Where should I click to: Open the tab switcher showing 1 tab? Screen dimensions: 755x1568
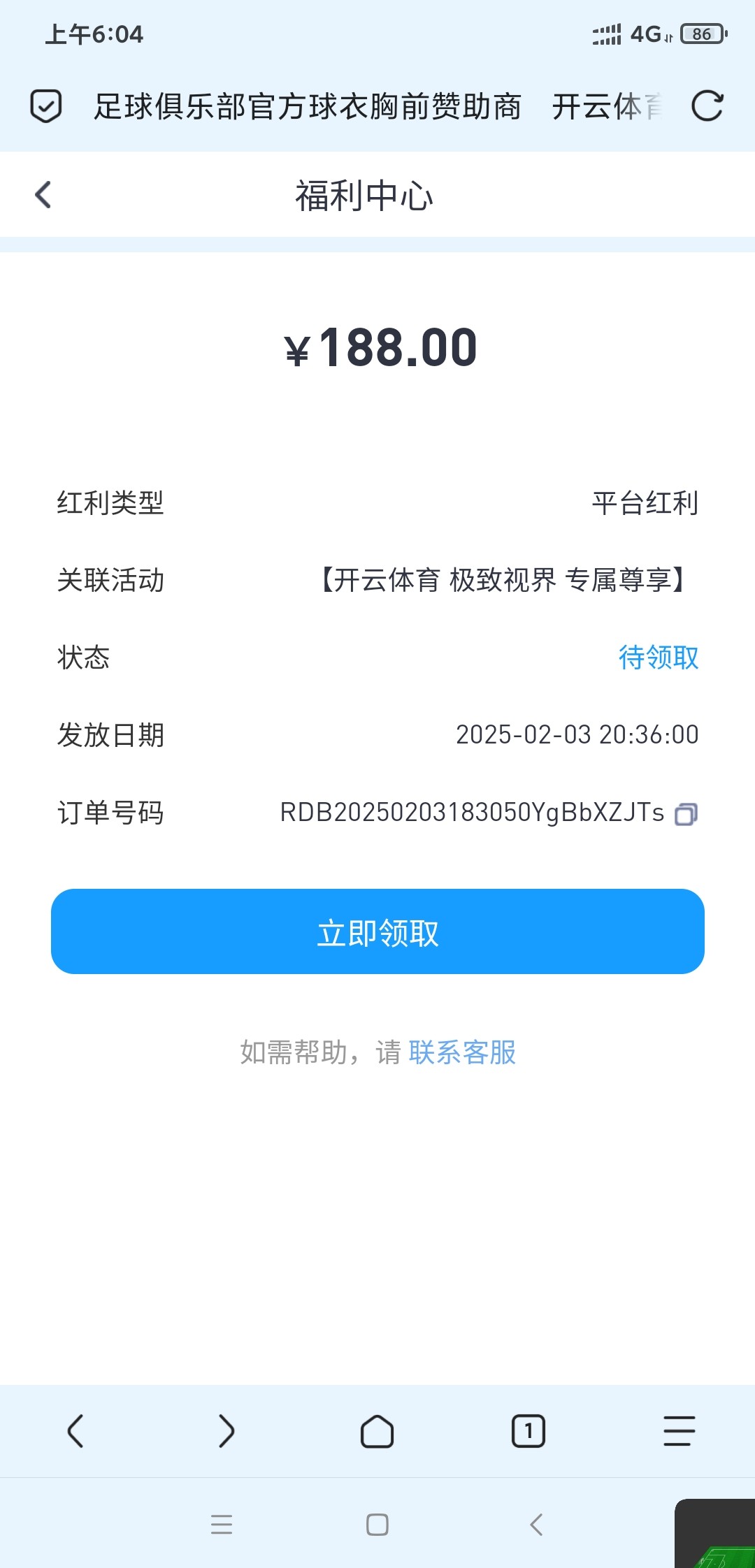coord(528,1433)
